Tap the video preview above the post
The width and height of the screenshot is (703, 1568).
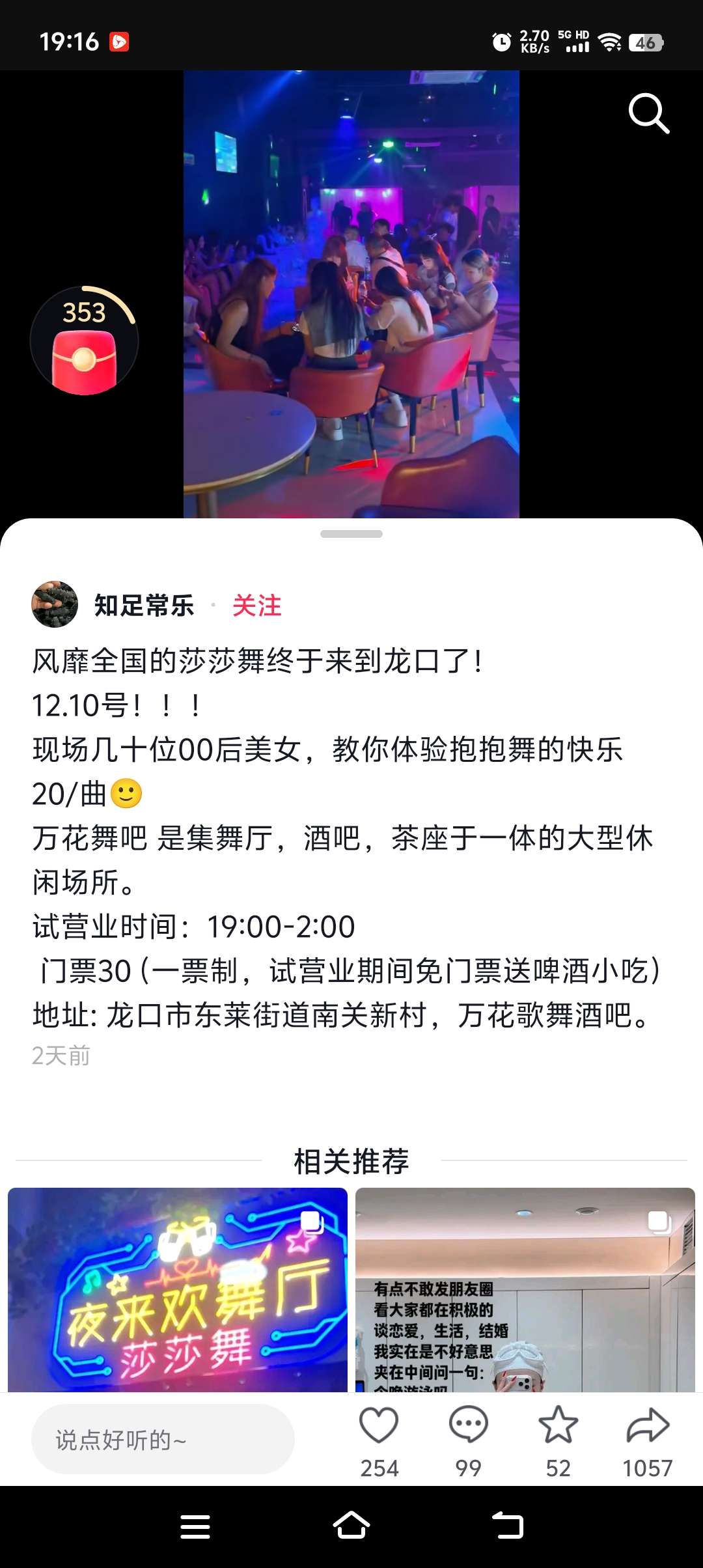[351, 293]
